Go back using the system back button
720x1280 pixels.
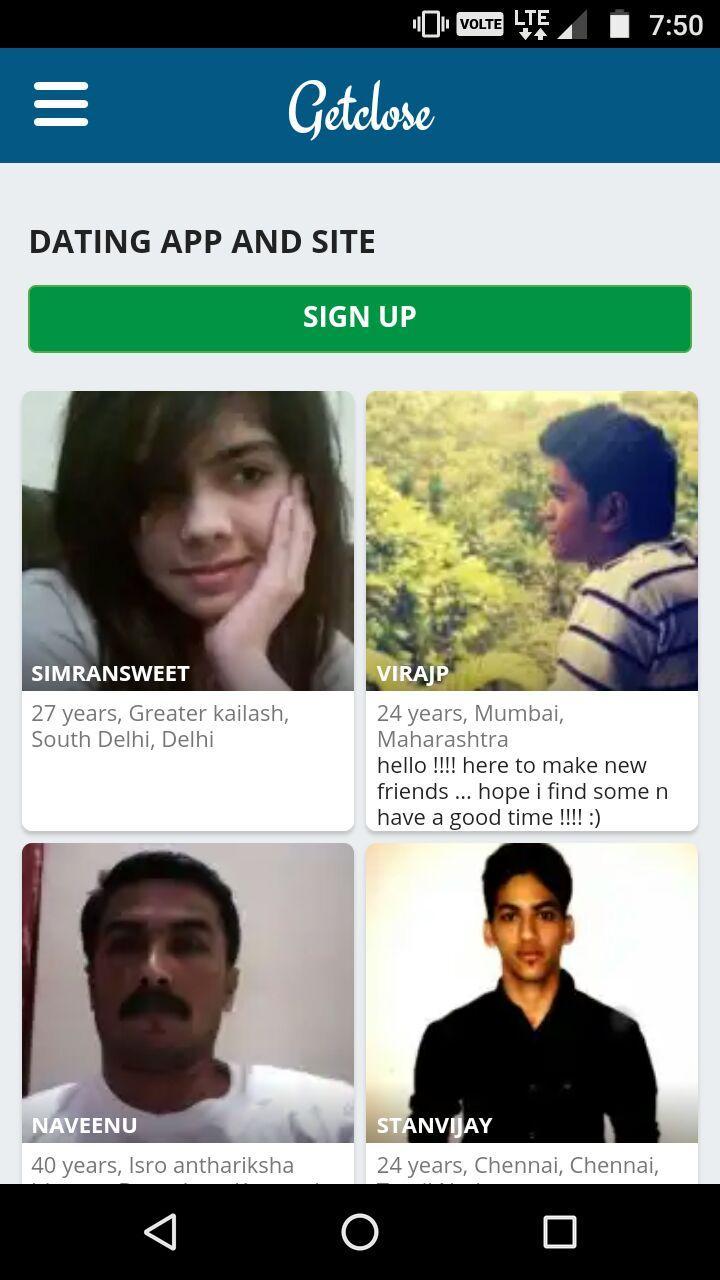tap(161, 1232)
